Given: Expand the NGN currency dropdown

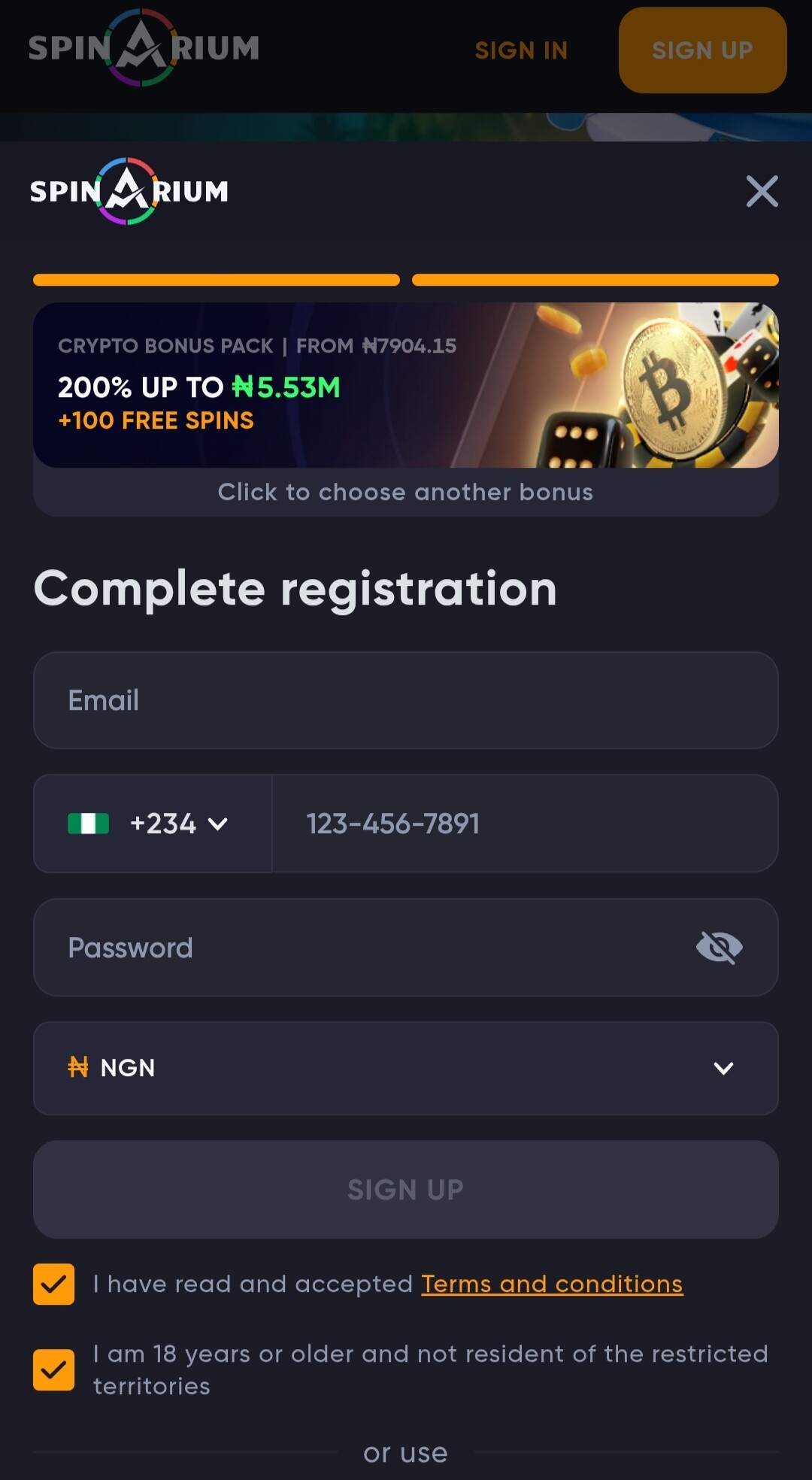Looking at the screenshot, I should 406,1068.
